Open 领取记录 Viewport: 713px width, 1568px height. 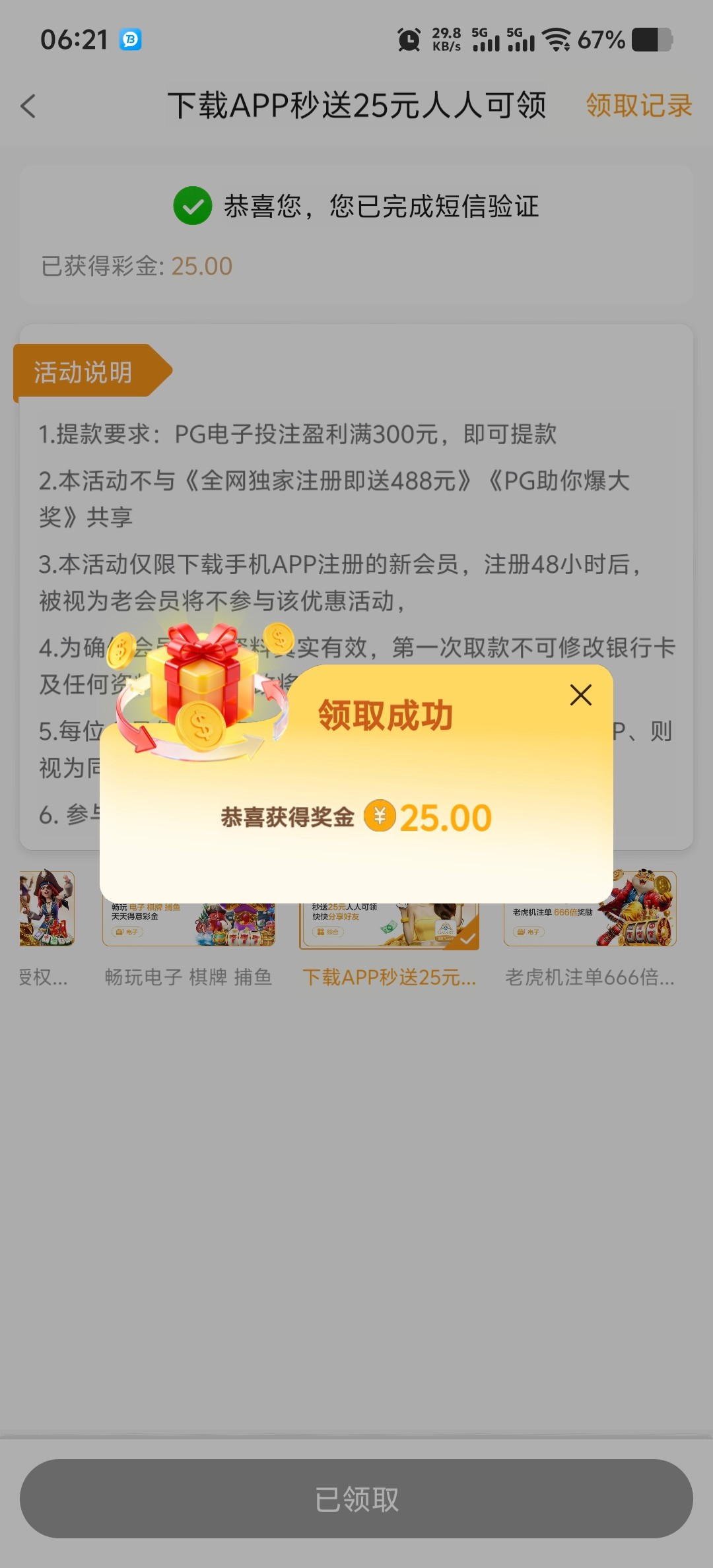tap(638, 106)
